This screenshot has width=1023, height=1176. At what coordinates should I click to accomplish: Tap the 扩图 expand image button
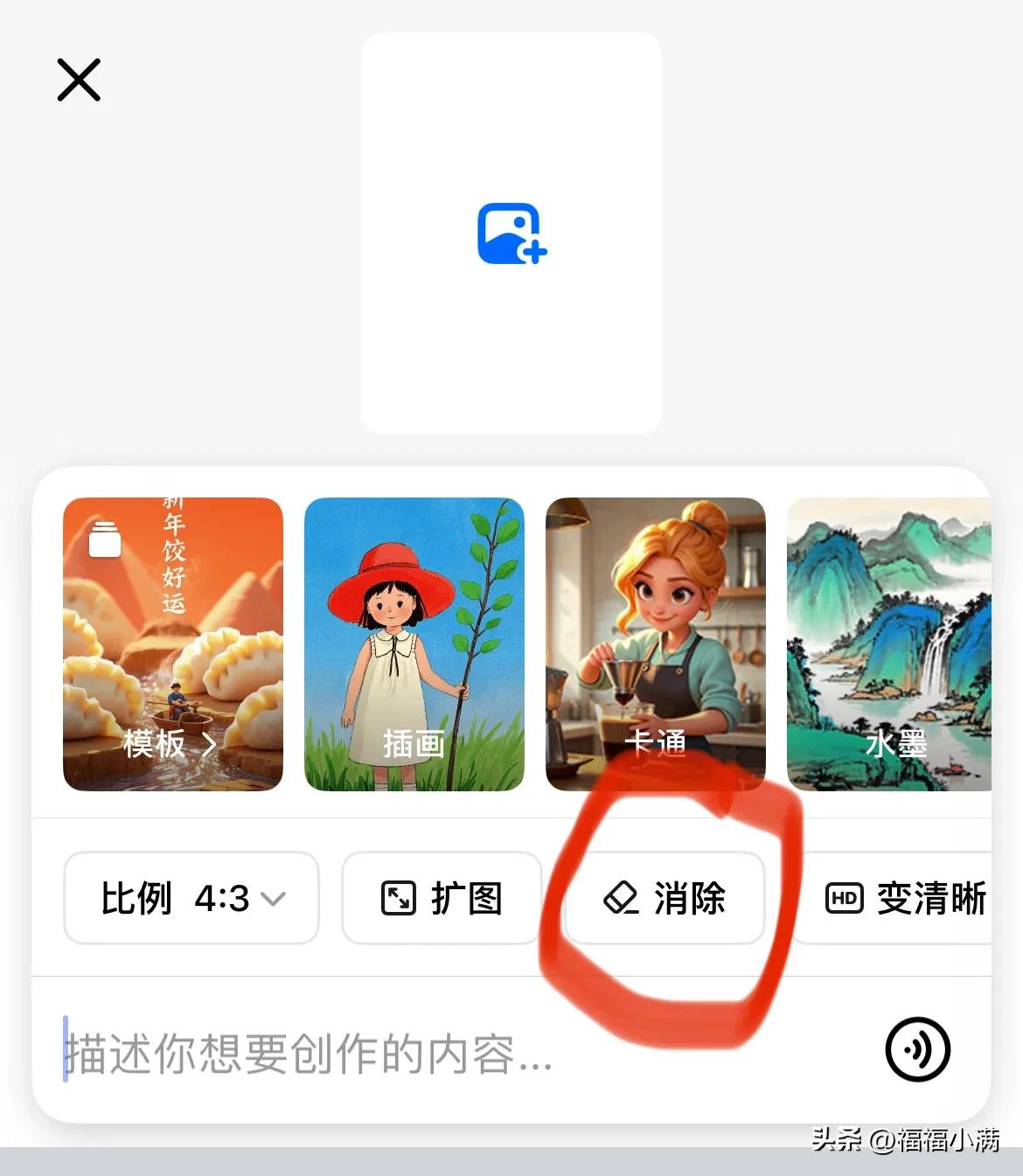point(442,898)
